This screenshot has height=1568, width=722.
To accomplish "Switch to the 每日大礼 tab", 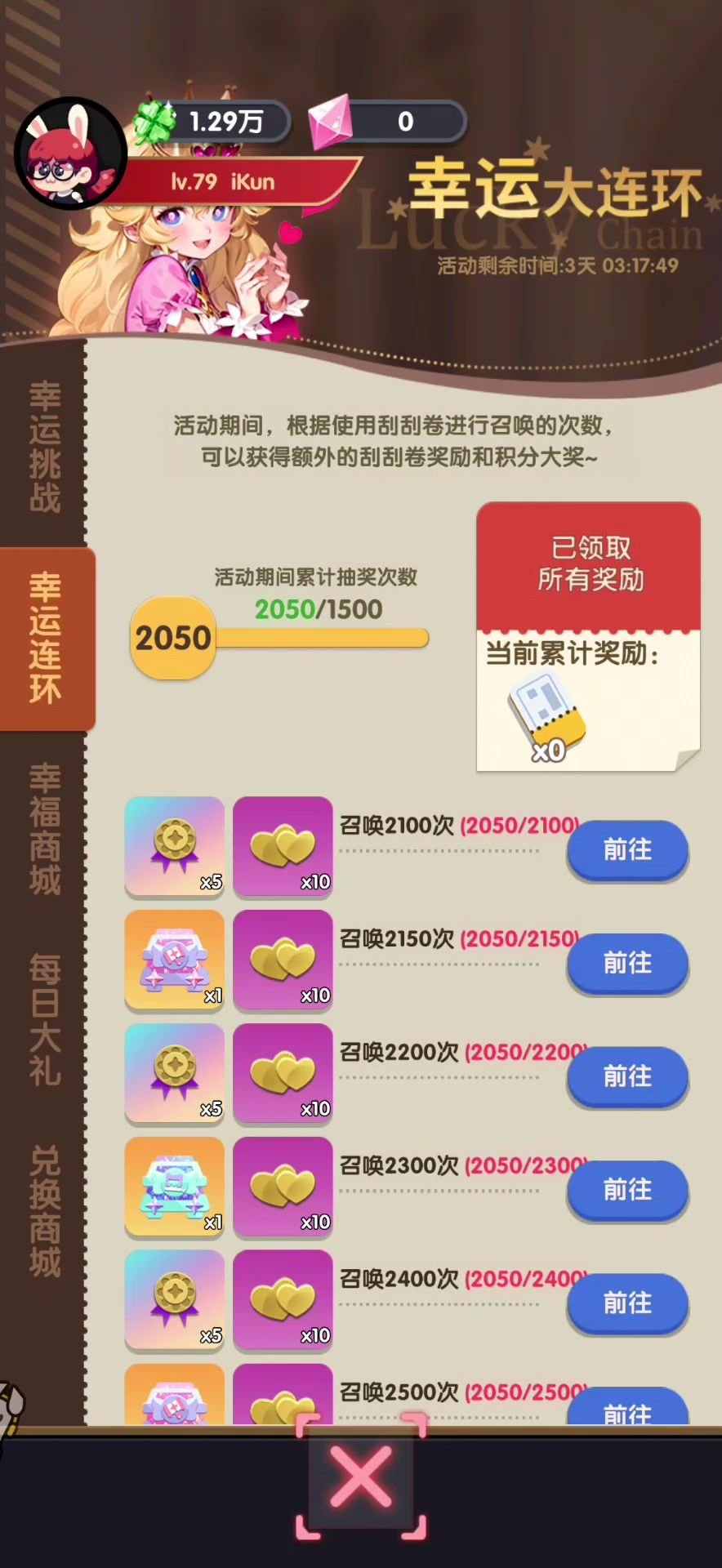I will (45, 1019).
